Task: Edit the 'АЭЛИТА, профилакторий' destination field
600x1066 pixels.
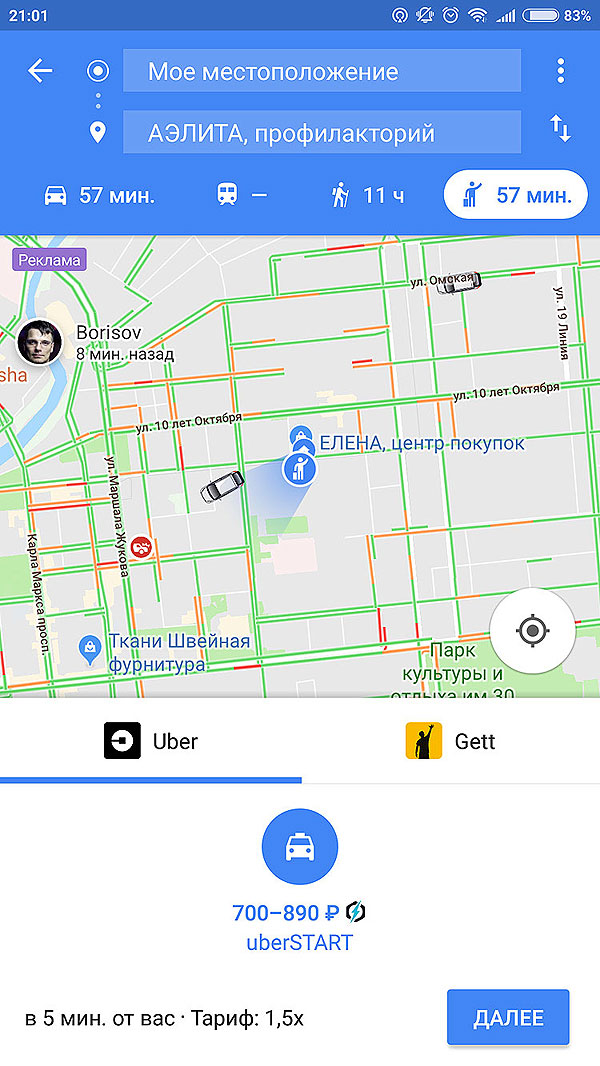Action: point(321,132)
